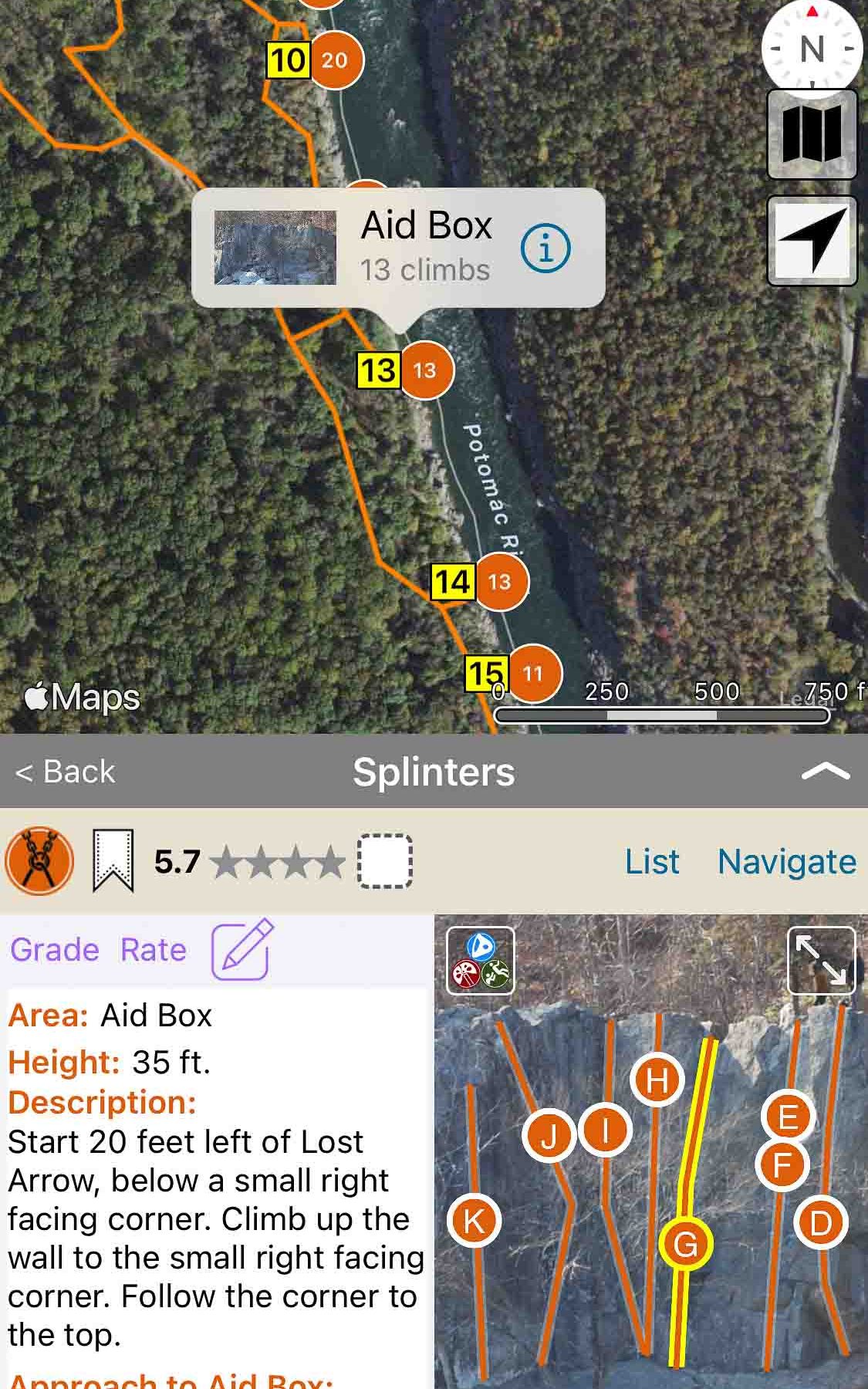Grade this climb
Viewport: 868px width, 1389px height.
(55, 950)
